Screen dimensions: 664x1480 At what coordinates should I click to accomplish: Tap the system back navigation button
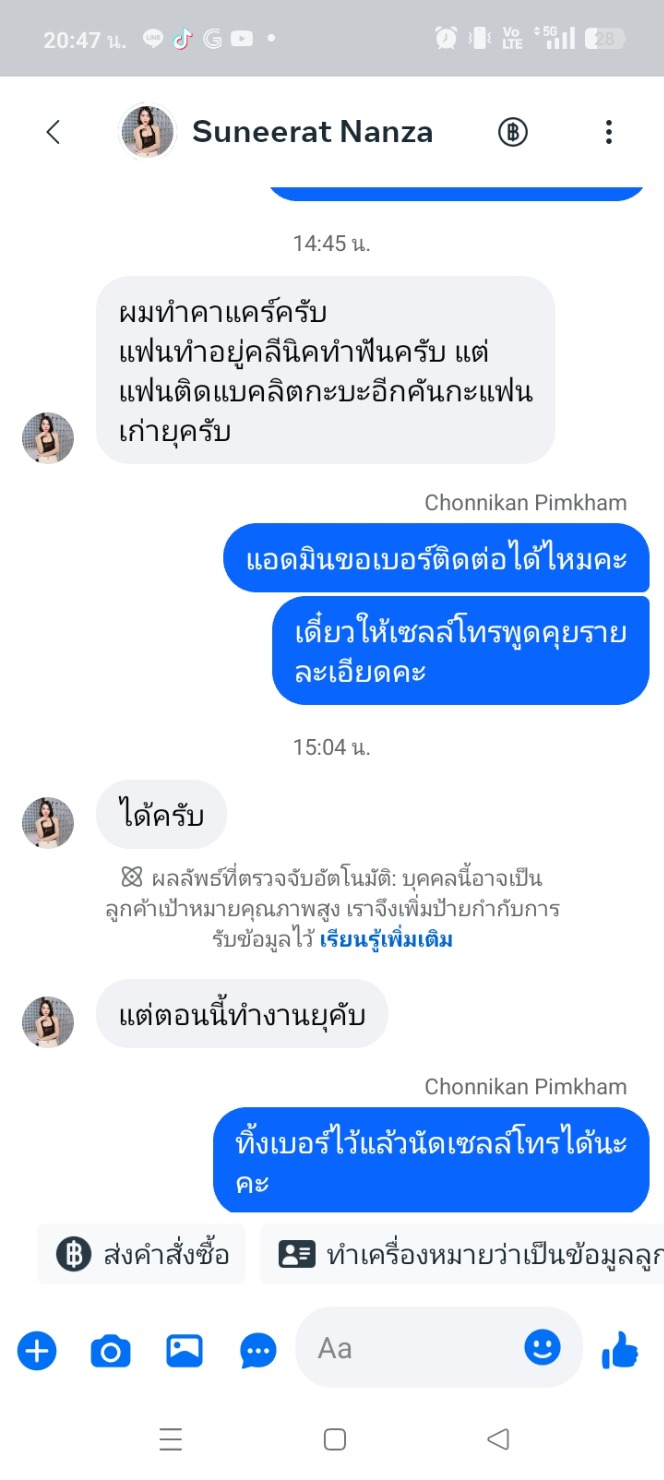(498, 1439)
